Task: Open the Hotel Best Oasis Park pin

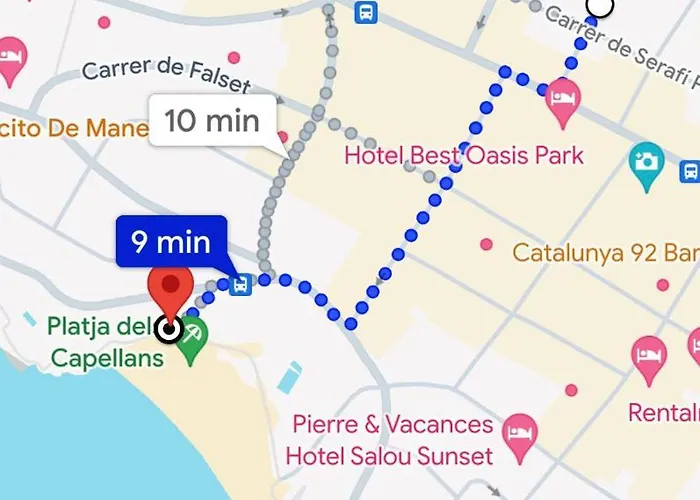Action: click(564, 101)
